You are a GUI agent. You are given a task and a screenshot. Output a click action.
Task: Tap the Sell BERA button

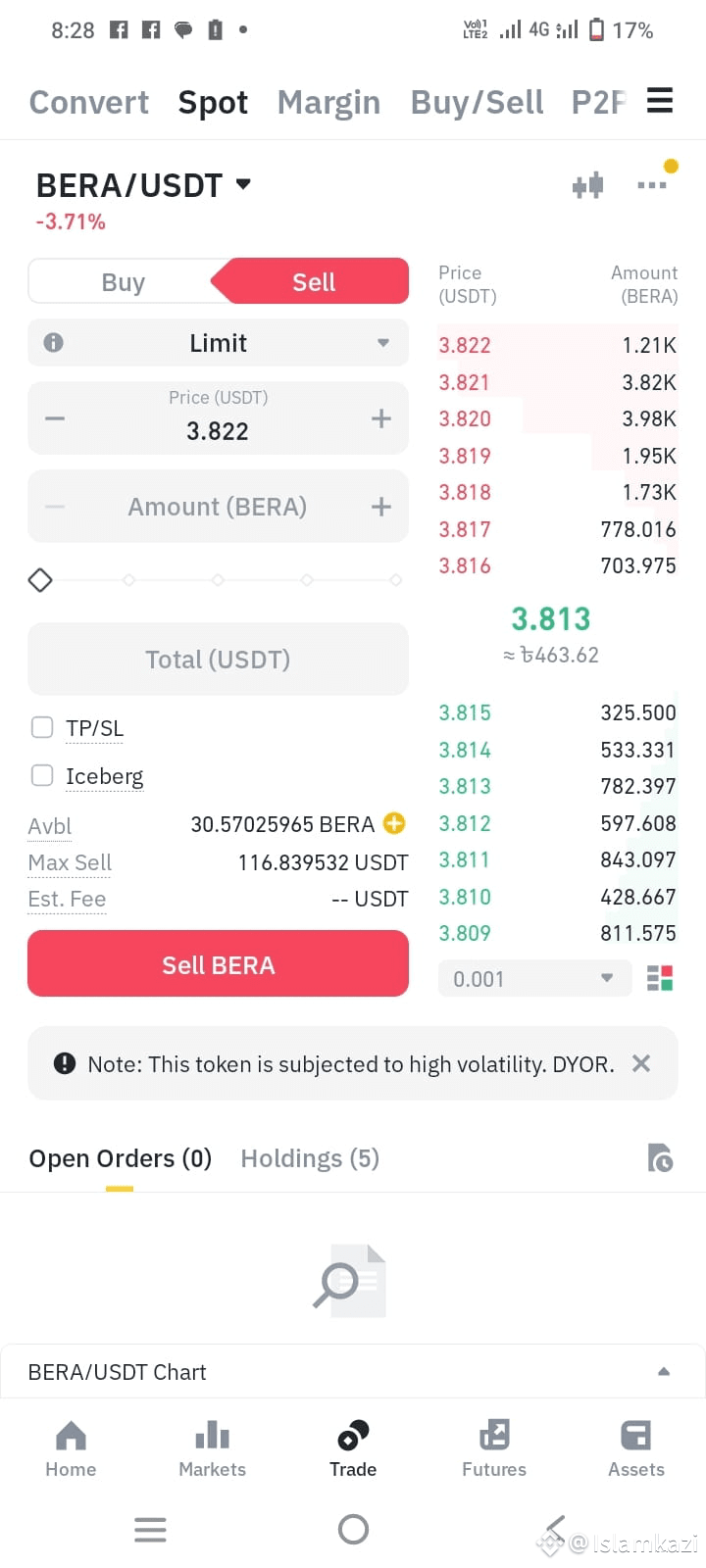[x=218, y=963]
